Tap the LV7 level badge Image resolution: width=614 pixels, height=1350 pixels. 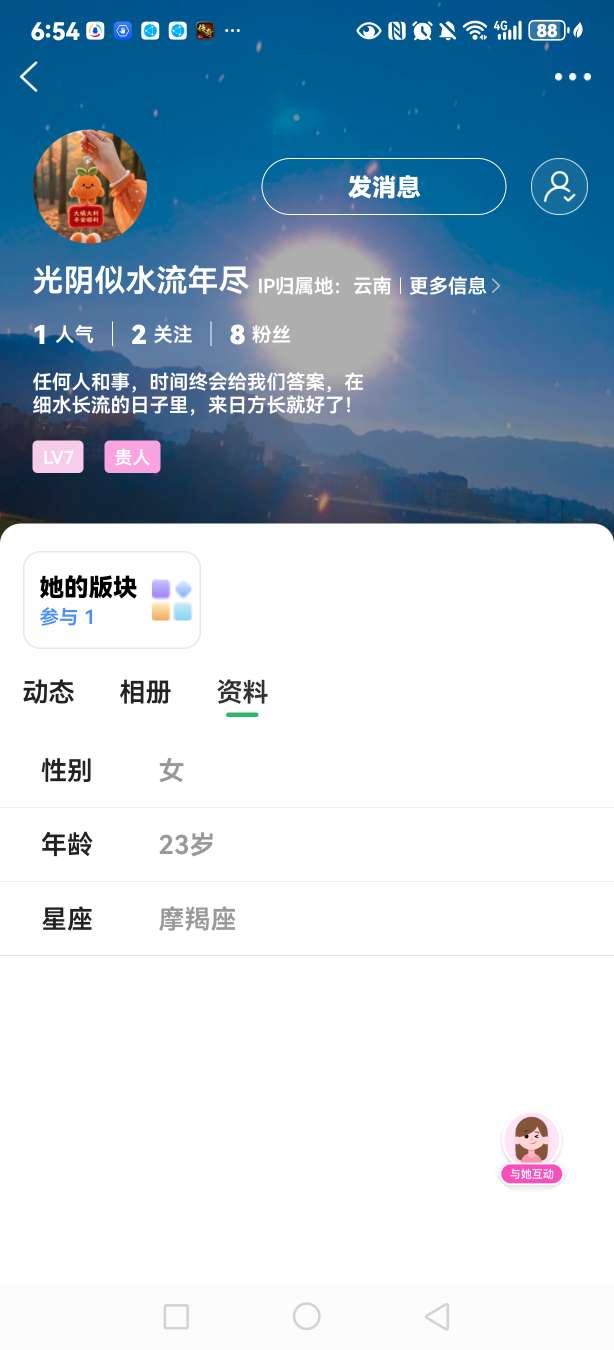click(x=58, y=457)
